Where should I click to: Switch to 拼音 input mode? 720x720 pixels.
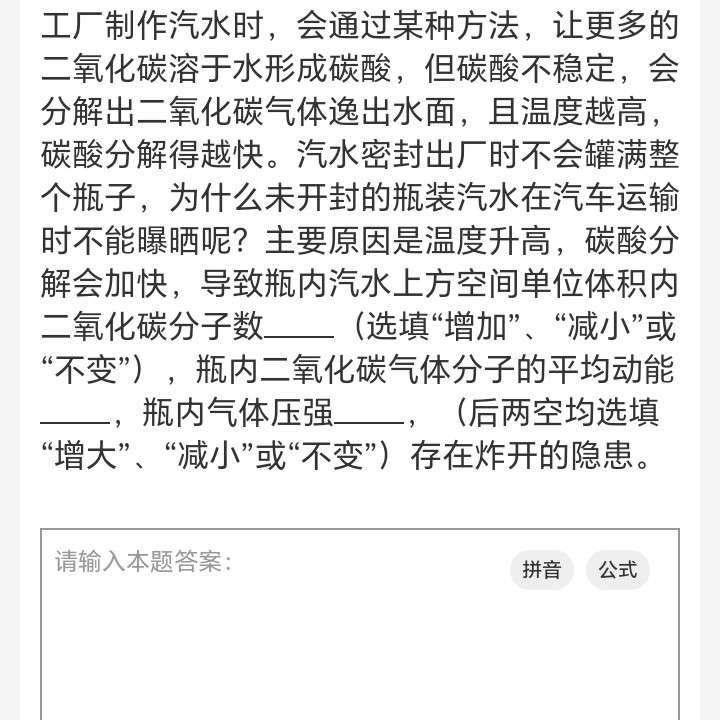point(542,570)
